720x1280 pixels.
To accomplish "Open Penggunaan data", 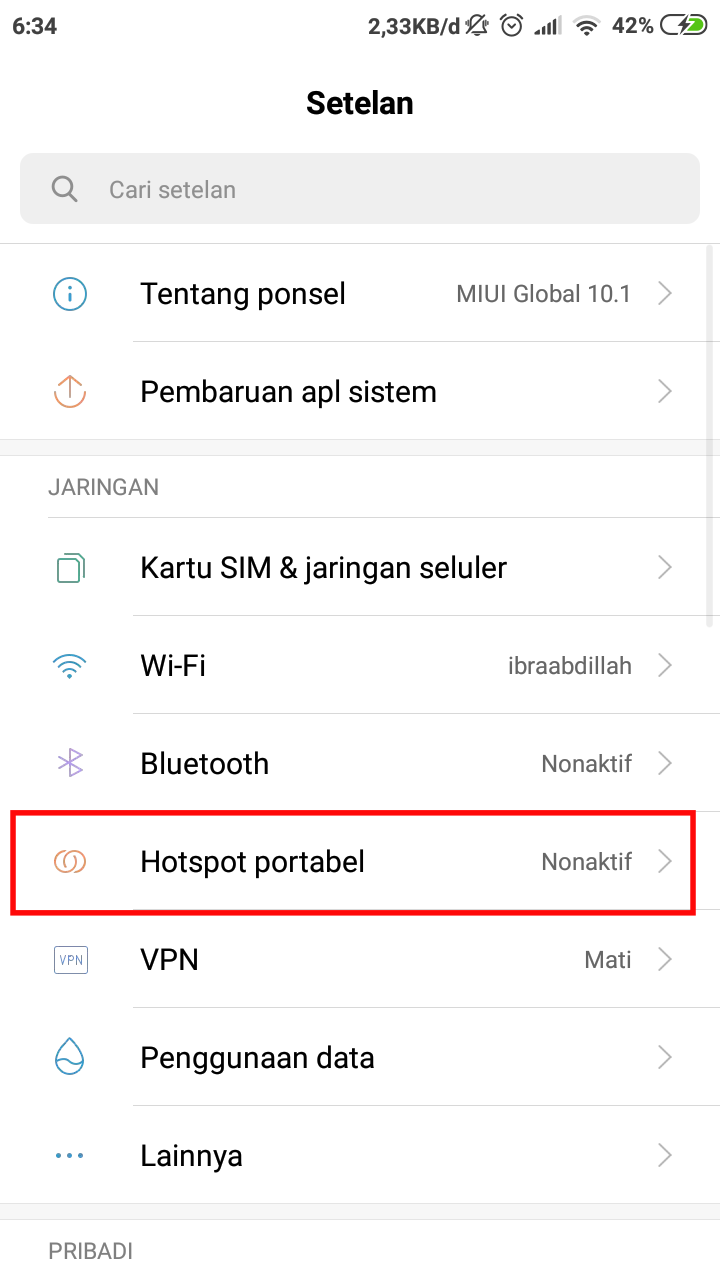I will click(x=360, y=1058).
